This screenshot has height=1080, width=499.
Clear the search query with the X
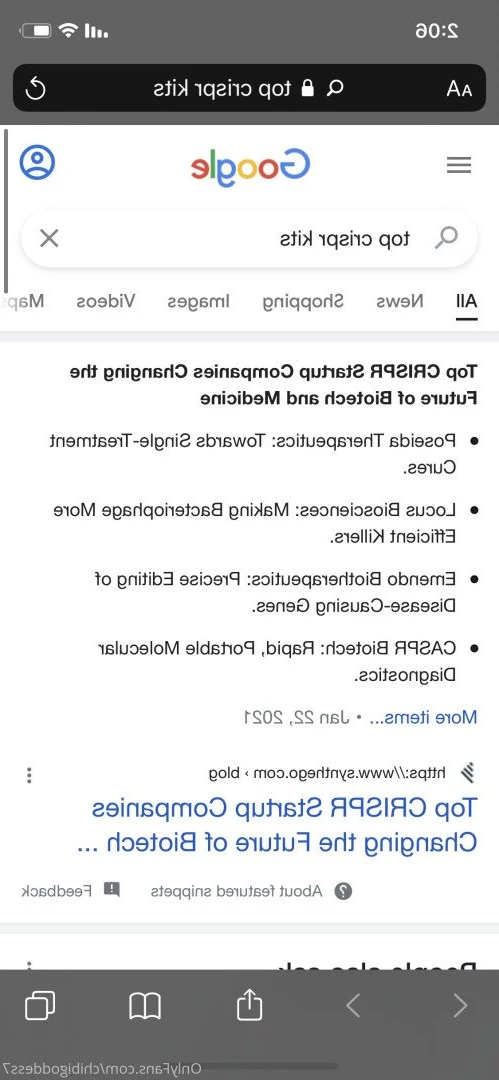tap(49, 239)
